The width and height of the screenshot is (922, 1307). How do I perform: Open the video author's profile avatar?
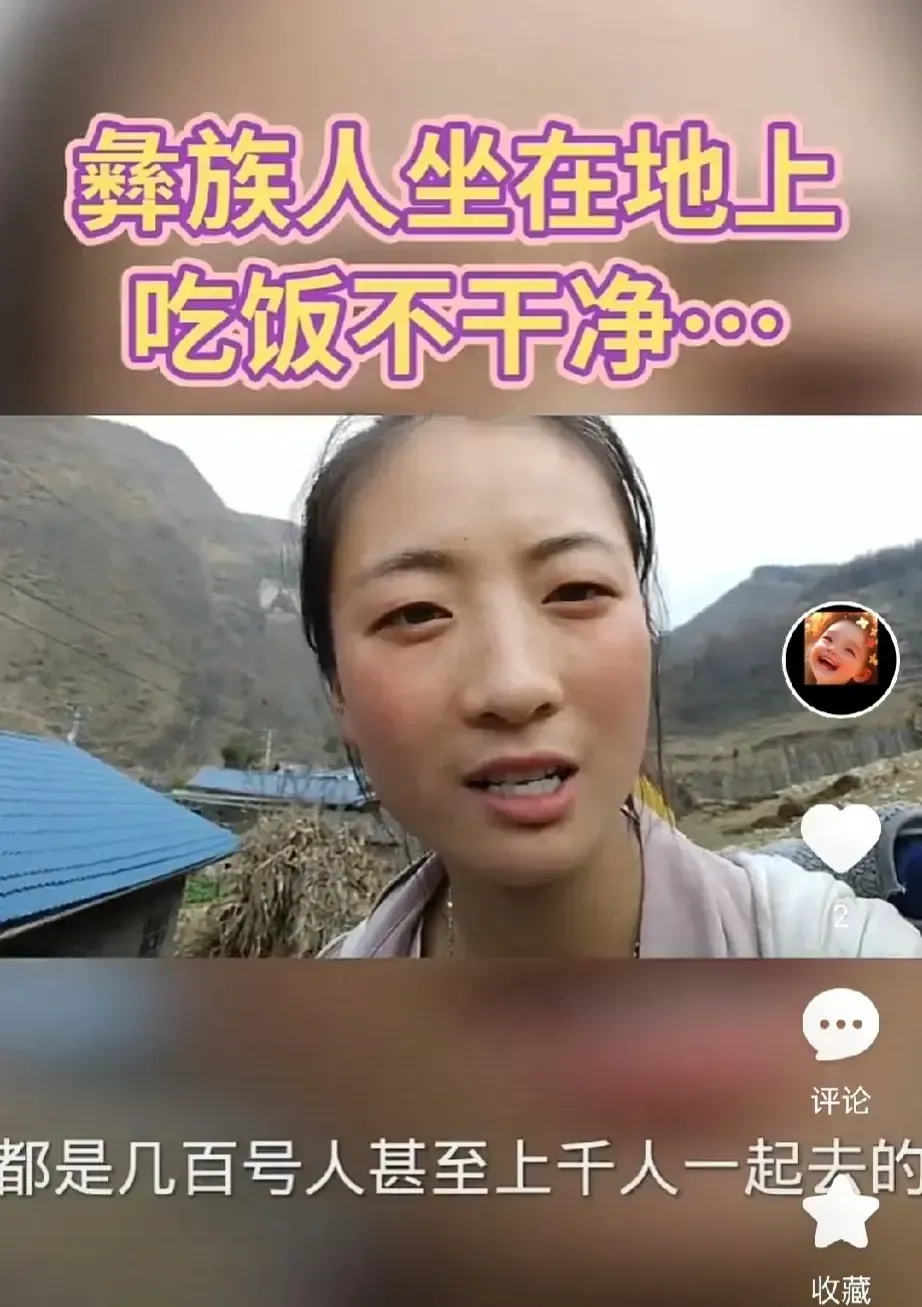point(840,658)
